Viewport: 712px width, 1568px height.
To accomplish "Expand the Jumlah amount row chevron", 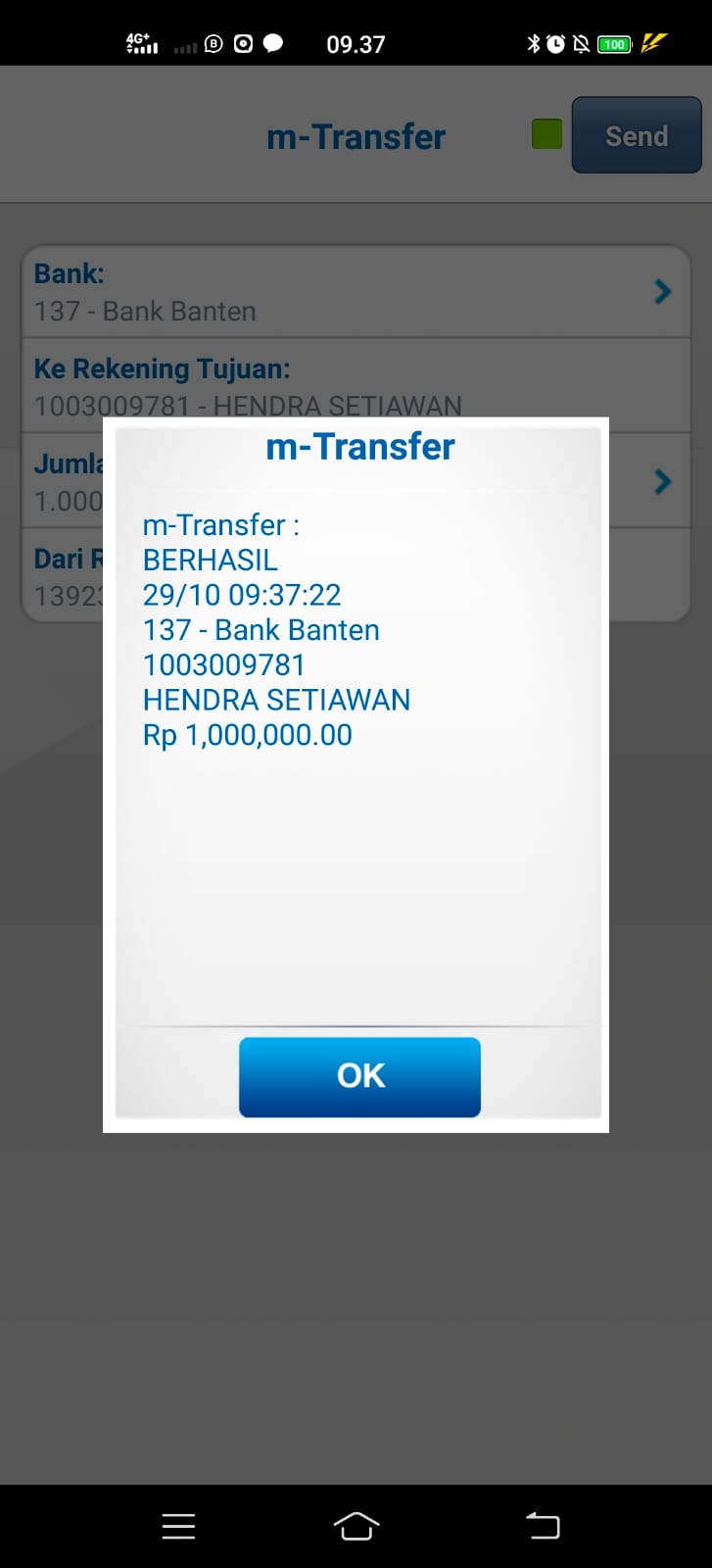I will pos(663,481).
